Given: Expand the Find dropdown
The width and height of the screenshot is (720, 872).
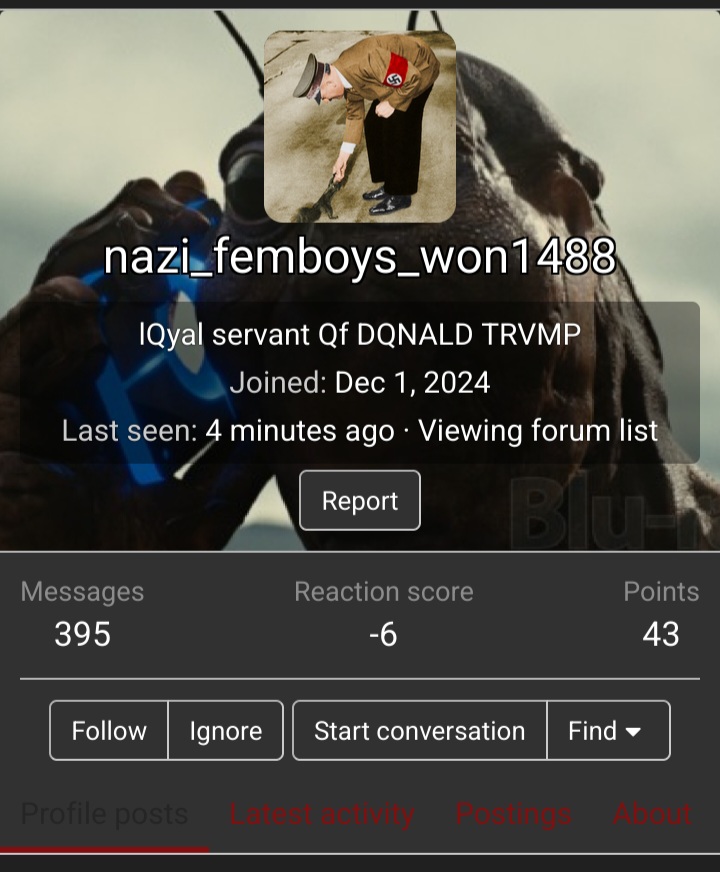Looking at the screenshot, I should coord(606,731).
